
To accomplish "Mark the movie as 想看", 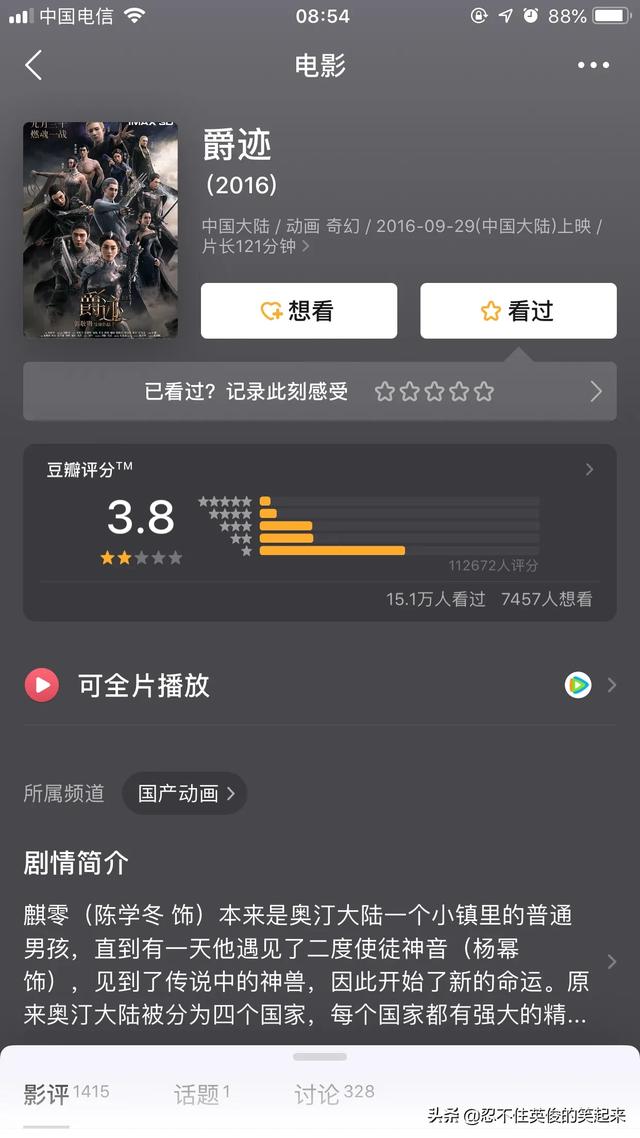I will coord(299,311).
